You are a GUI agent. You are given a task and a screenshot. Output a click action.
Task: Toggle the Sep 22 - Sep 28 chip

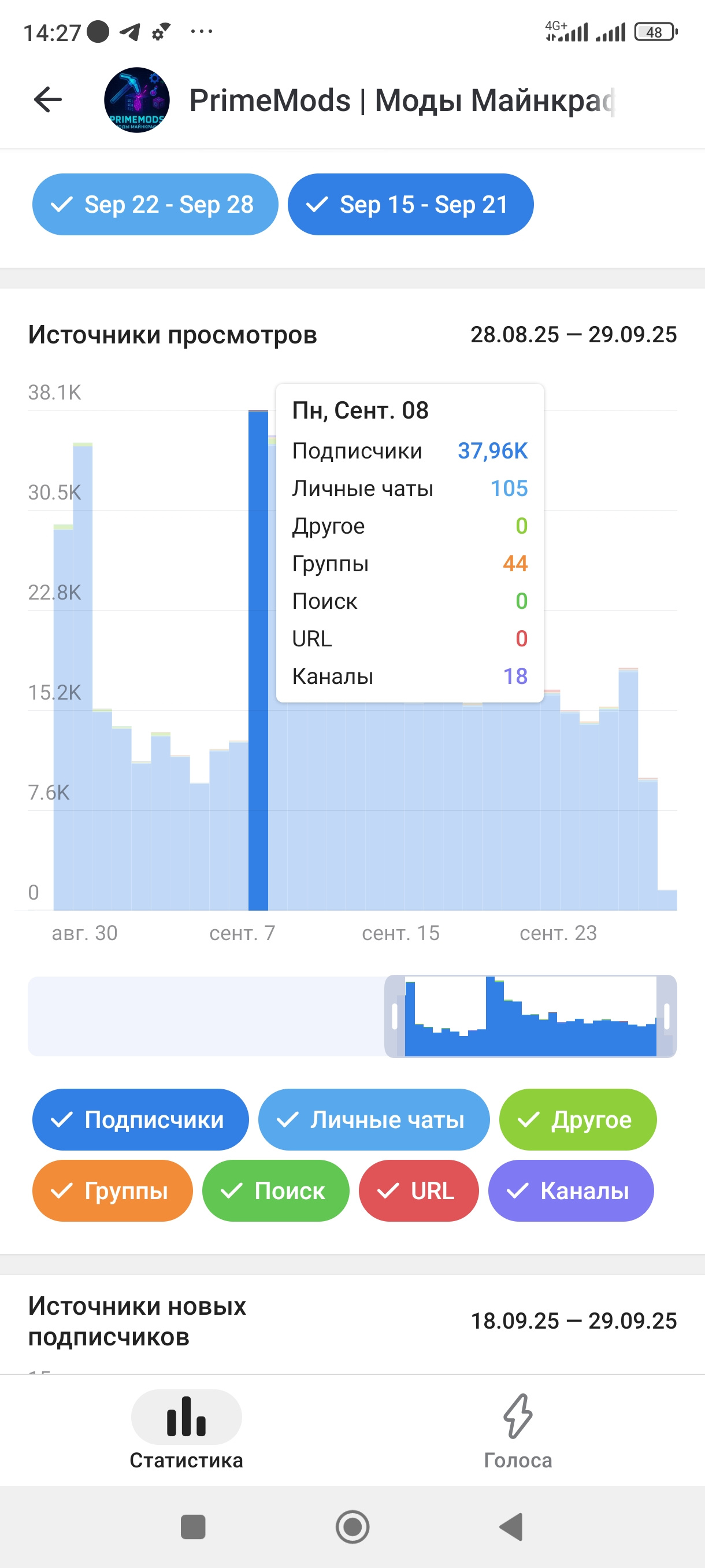155,205
